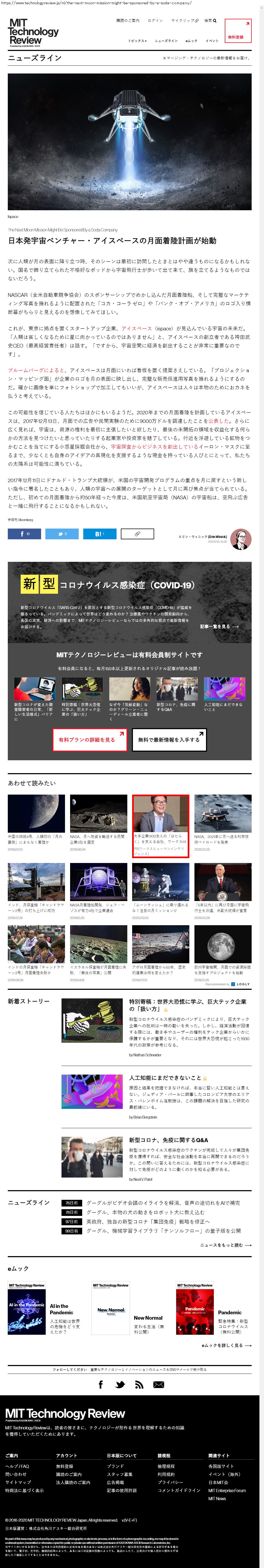Bookmark the article on Hatena (B!)

click(99, 534)
